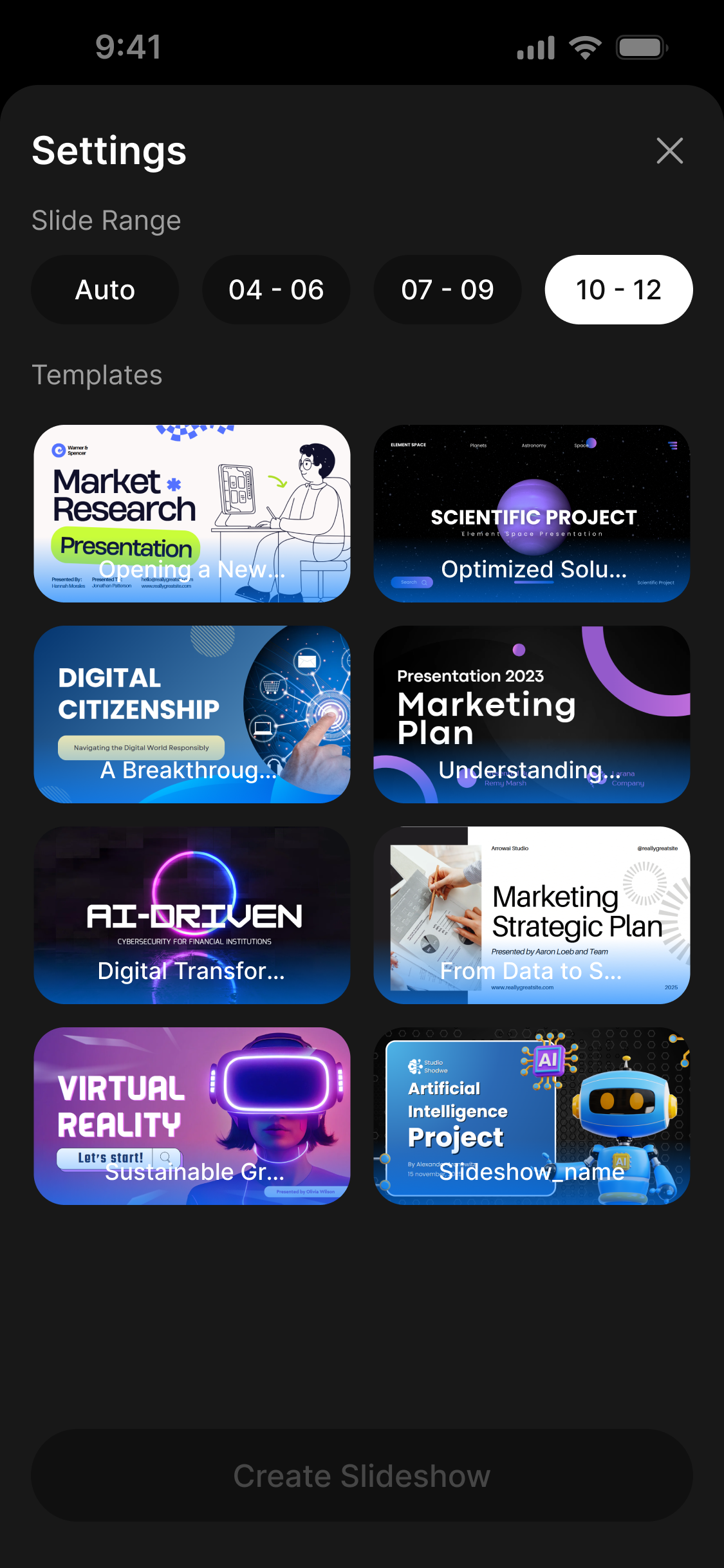Select the 10 - 12 slide range
The width and height of the screenshot is (724, 1568).
point(618,290)
